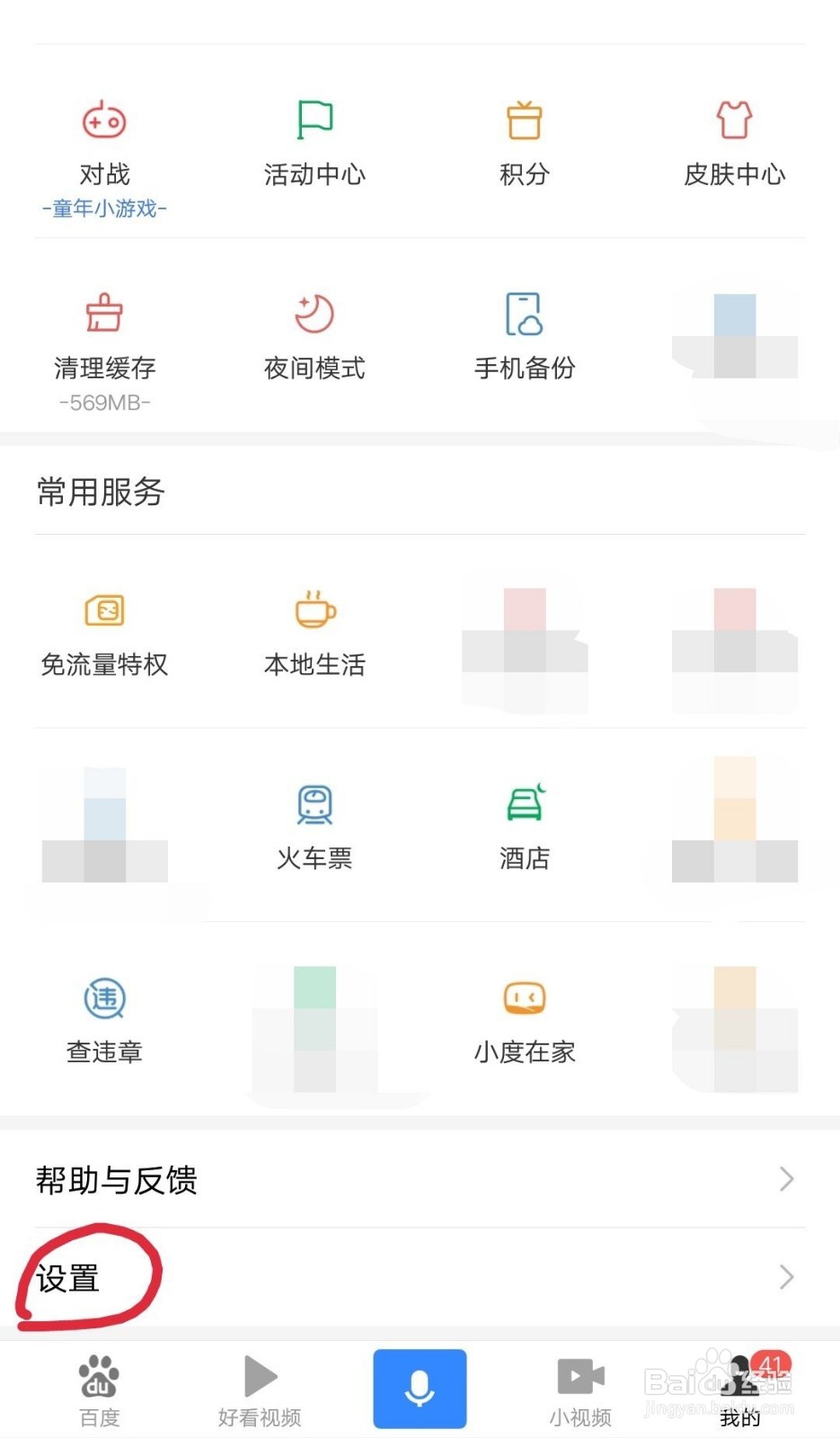Viewport: 840px width, 1438px height.
Task: Select the 我的 profile tab
Action: tap(740, 1390)
